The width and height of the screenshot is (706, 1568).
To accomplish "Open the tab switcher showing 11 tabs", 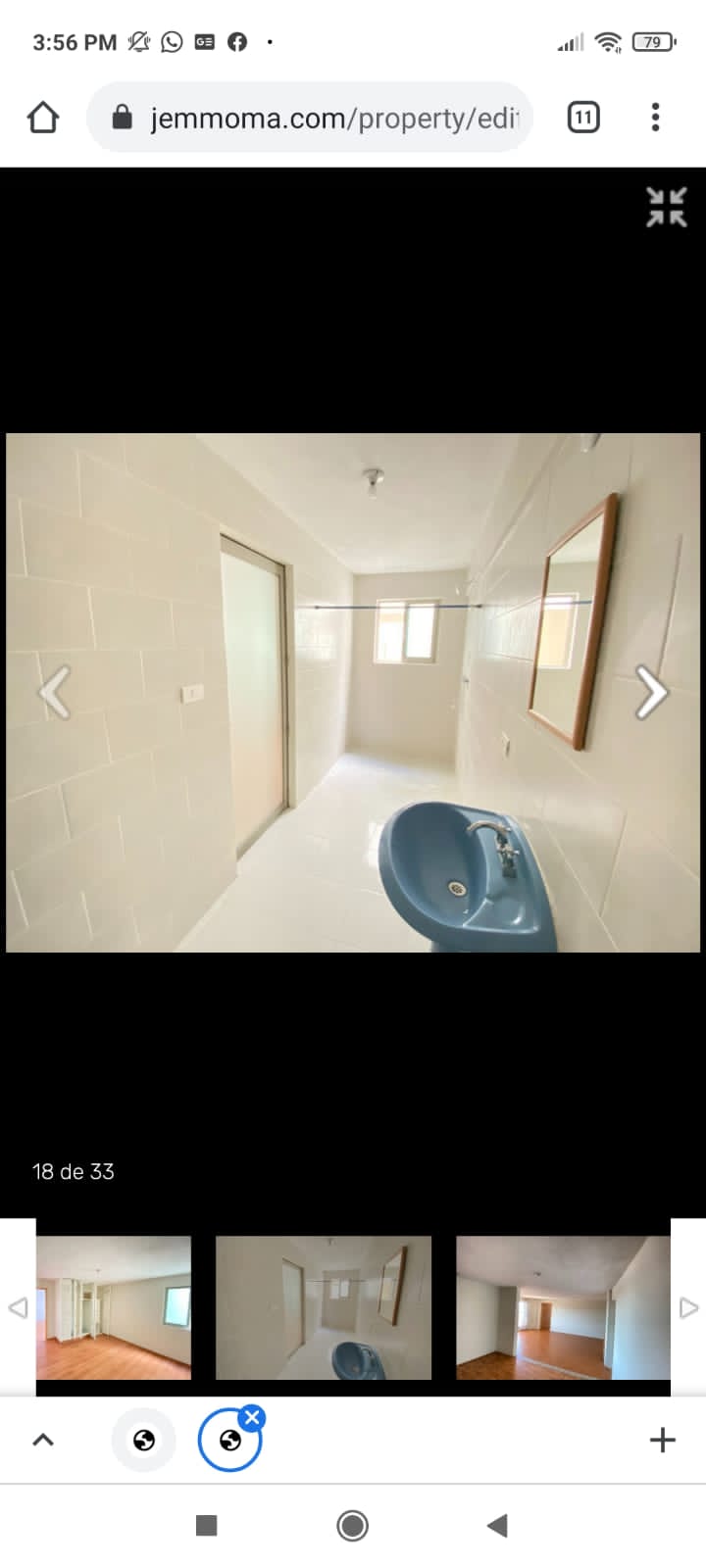I will [583, 118].
